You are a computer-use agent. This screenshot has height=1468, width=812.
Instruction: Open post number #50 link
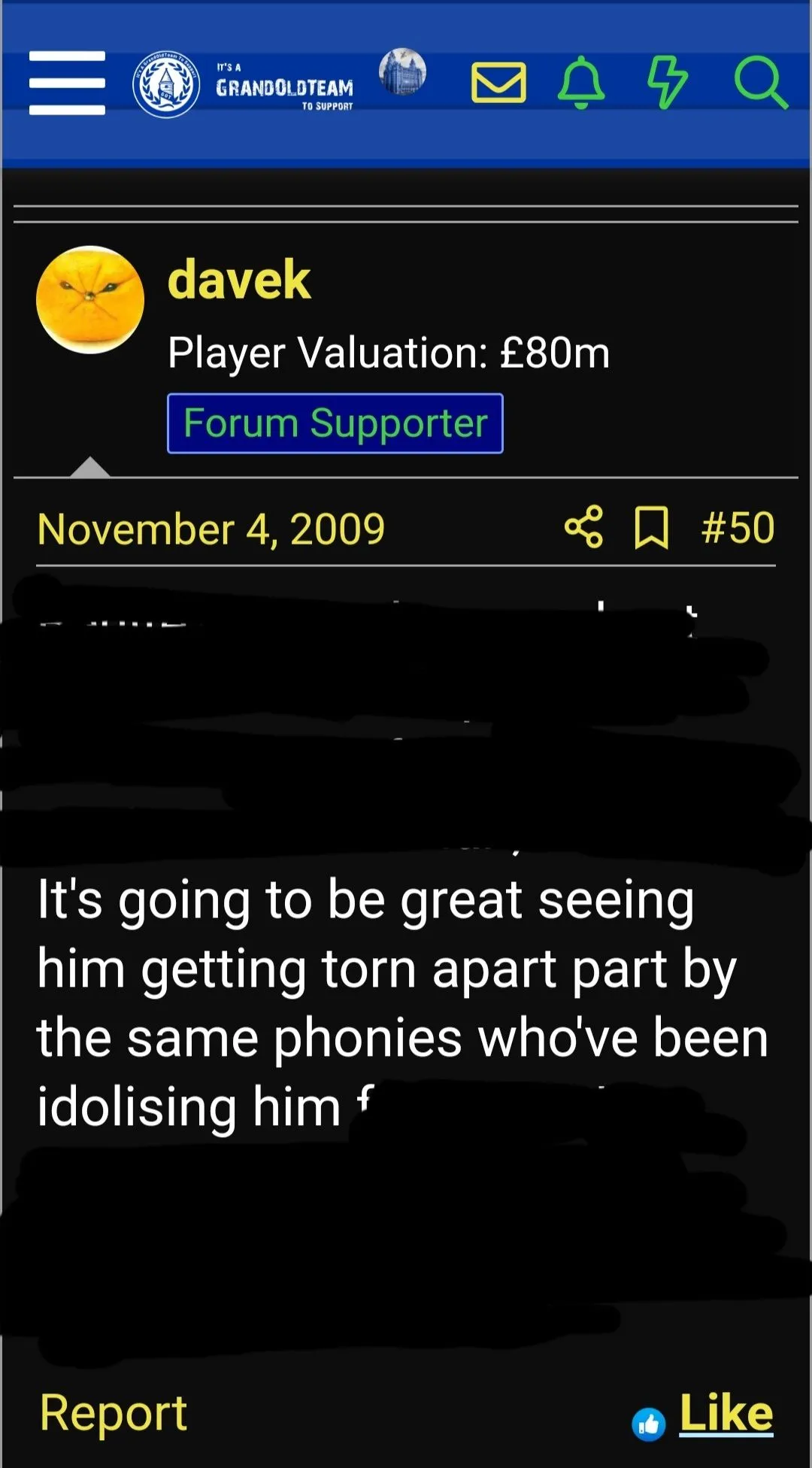737,528
